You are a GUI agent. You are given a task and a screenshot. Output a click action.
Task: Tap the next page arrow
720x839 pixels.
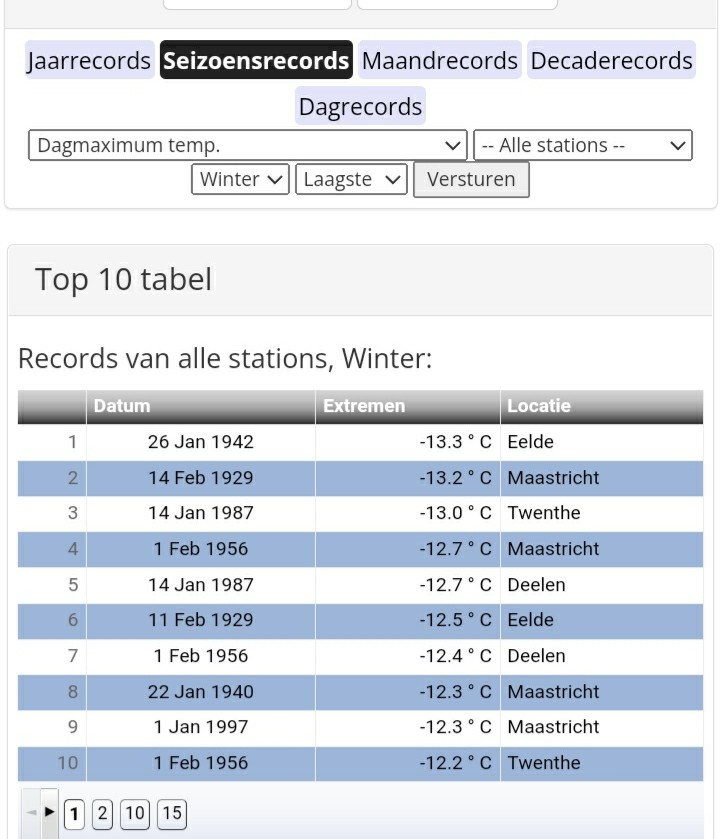pos(49,812)
